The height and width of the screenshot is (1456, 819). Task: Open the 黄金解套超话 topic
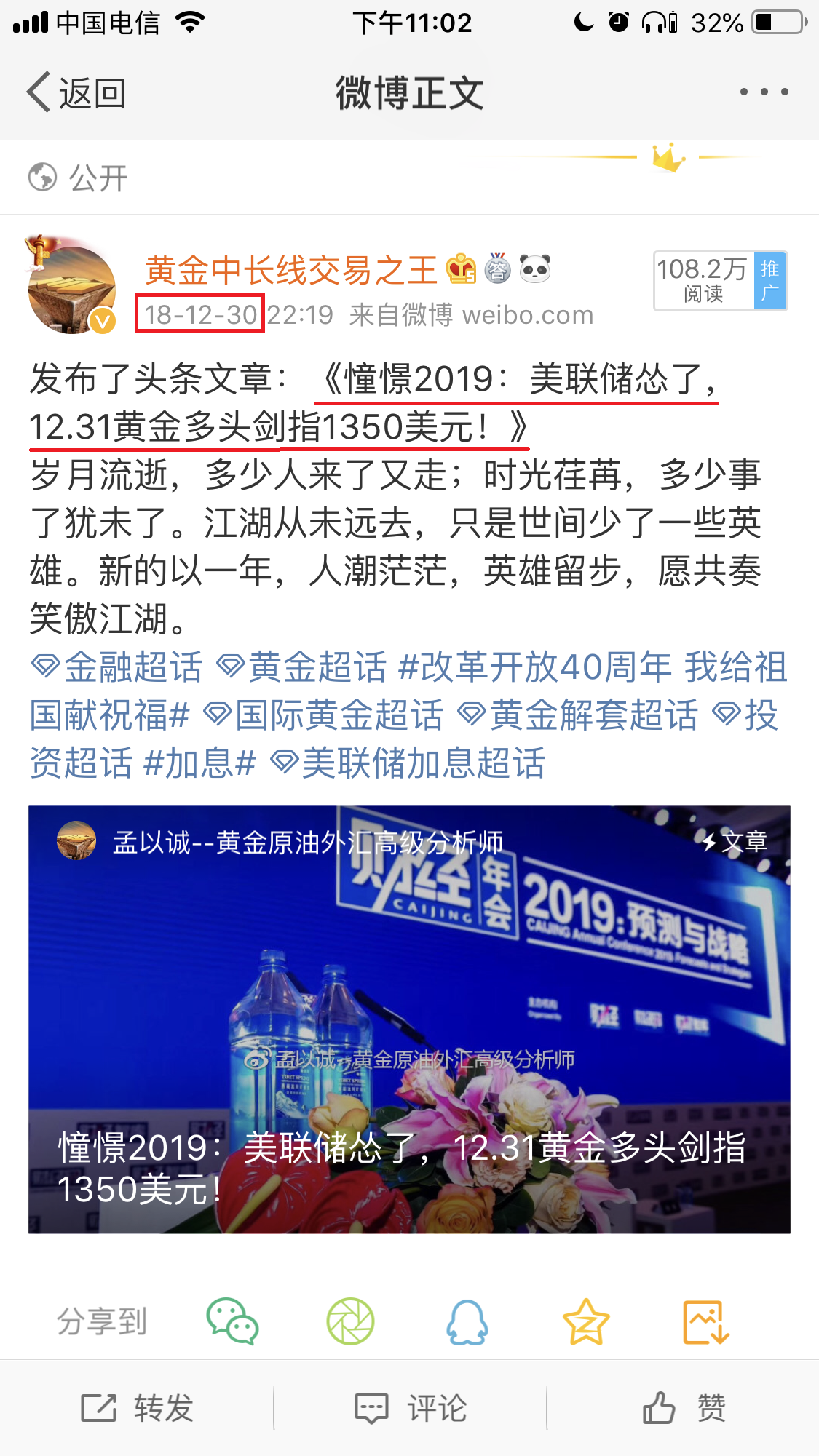tap(579, 715)
